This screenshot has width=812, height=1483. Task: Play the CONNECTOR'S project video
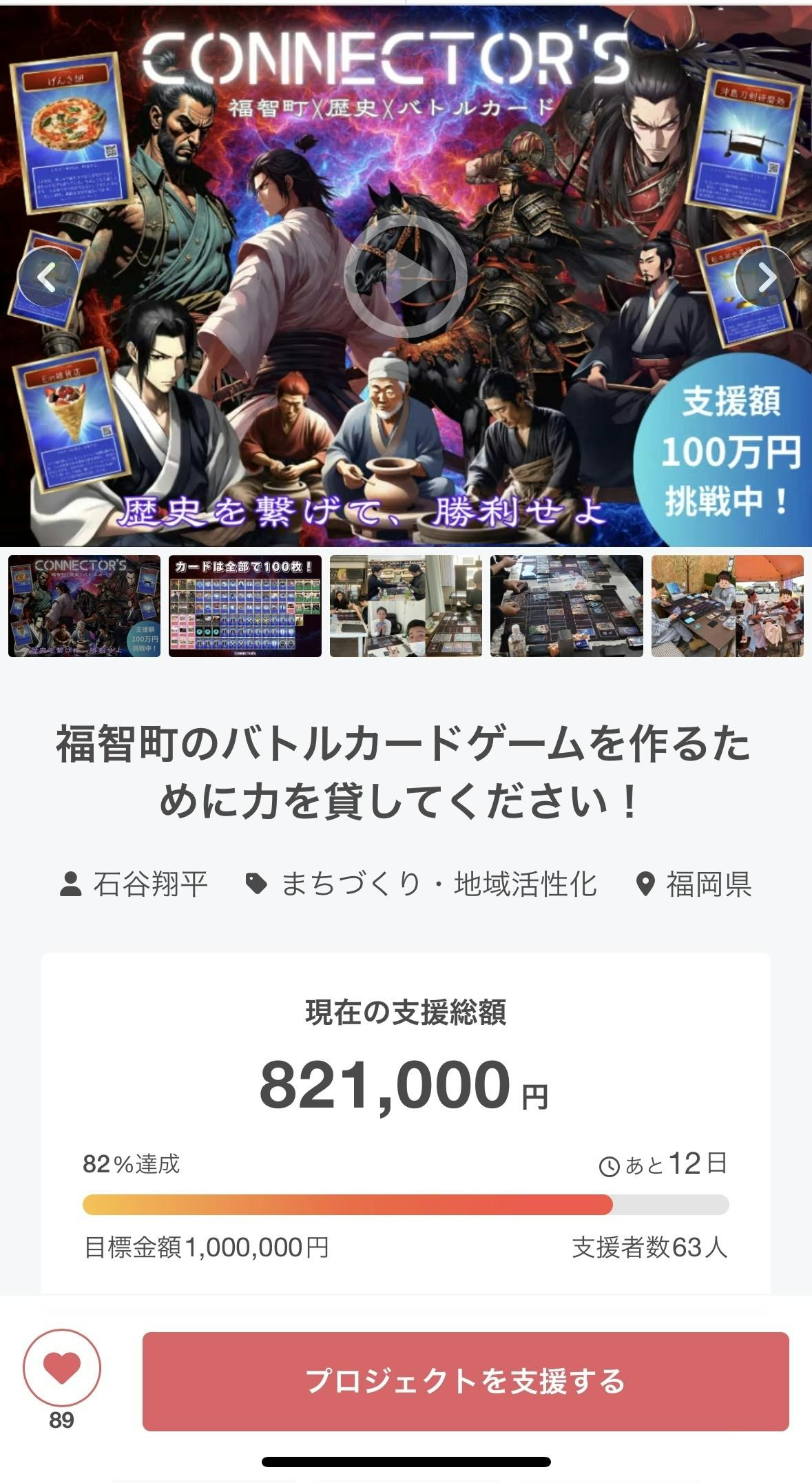point(405,276)
